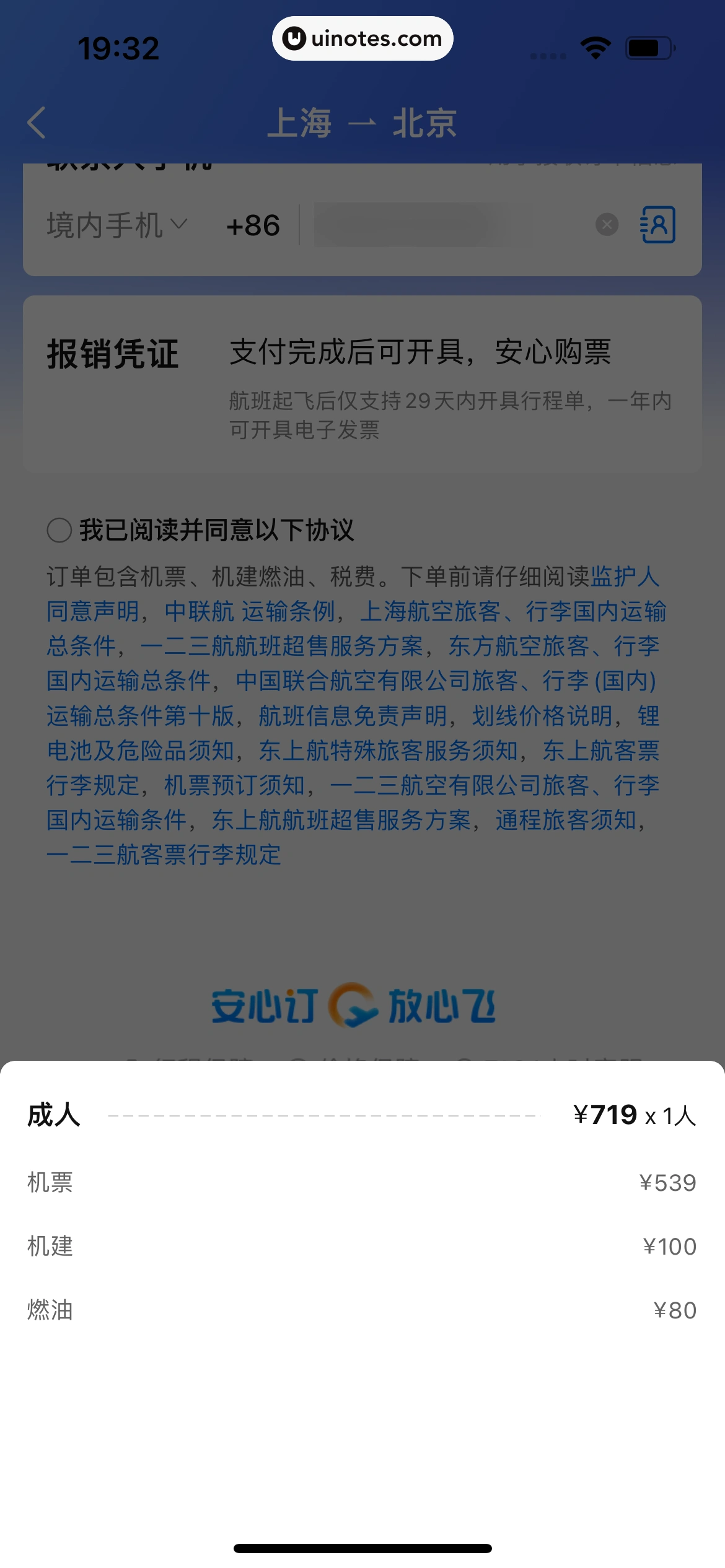Check 我已阅读并同意以下协议
Viewport: 725px width, 1568px height.
coord(60,530)
